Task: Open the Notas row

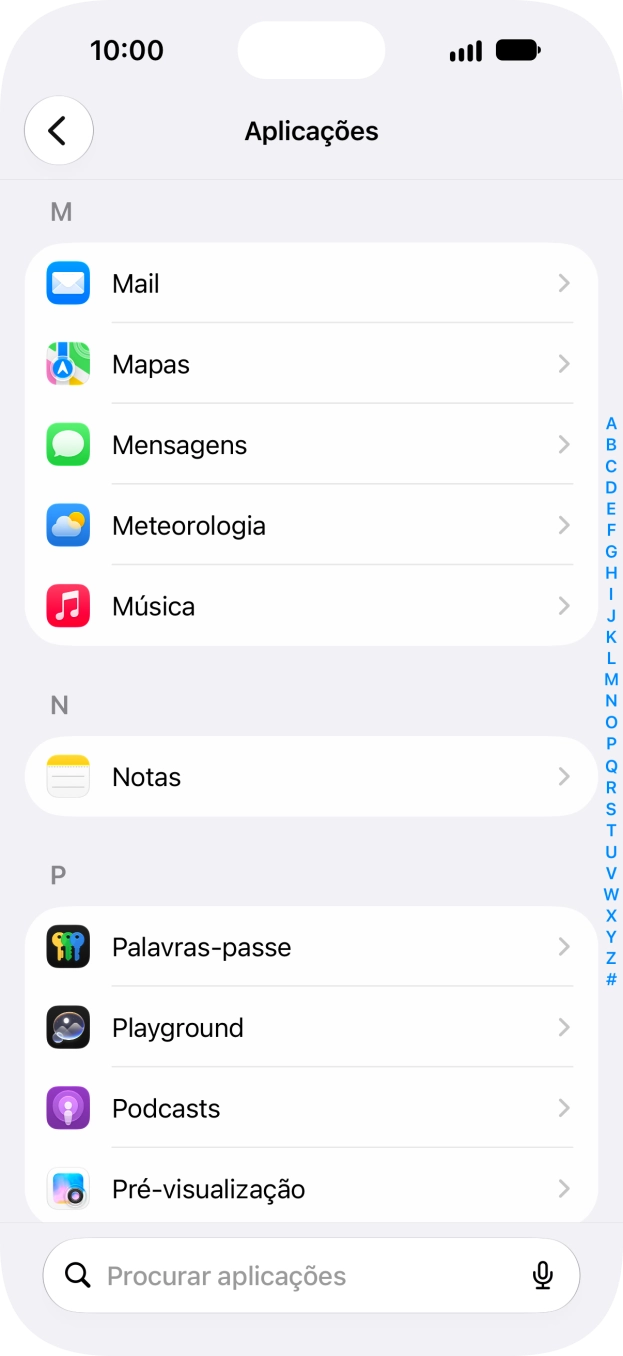Action: [x=311, y=777]
